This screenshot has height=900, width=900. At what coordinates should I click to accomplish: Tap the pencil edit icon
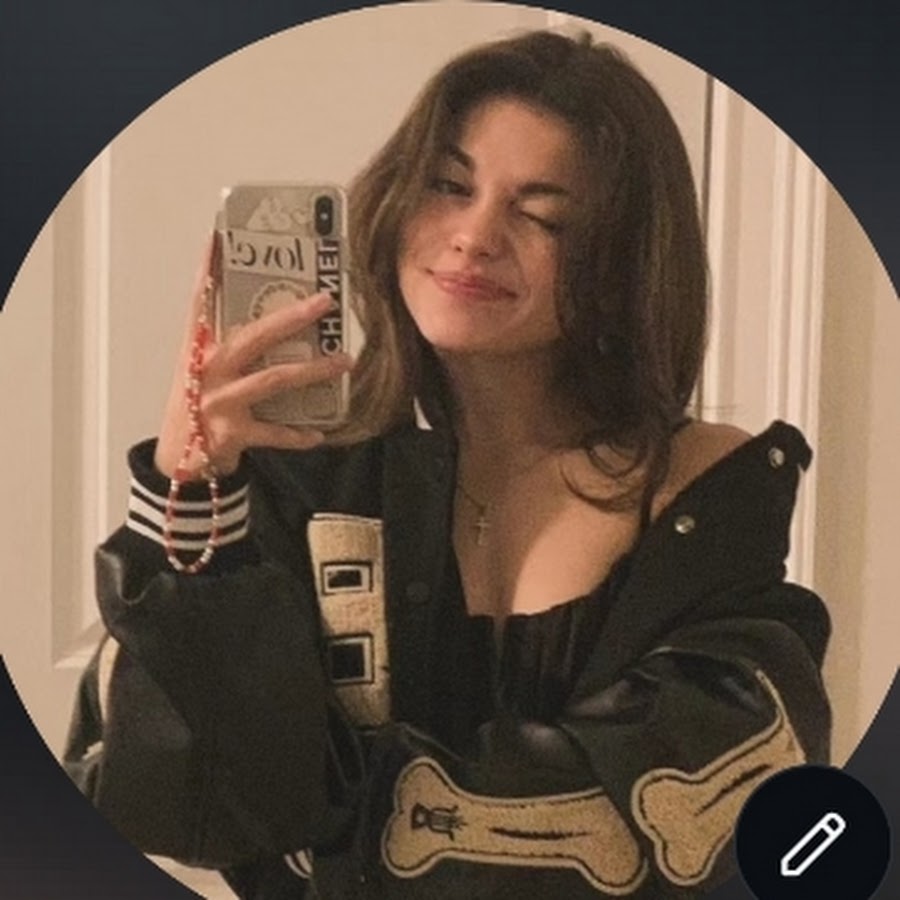click(812, 843)
